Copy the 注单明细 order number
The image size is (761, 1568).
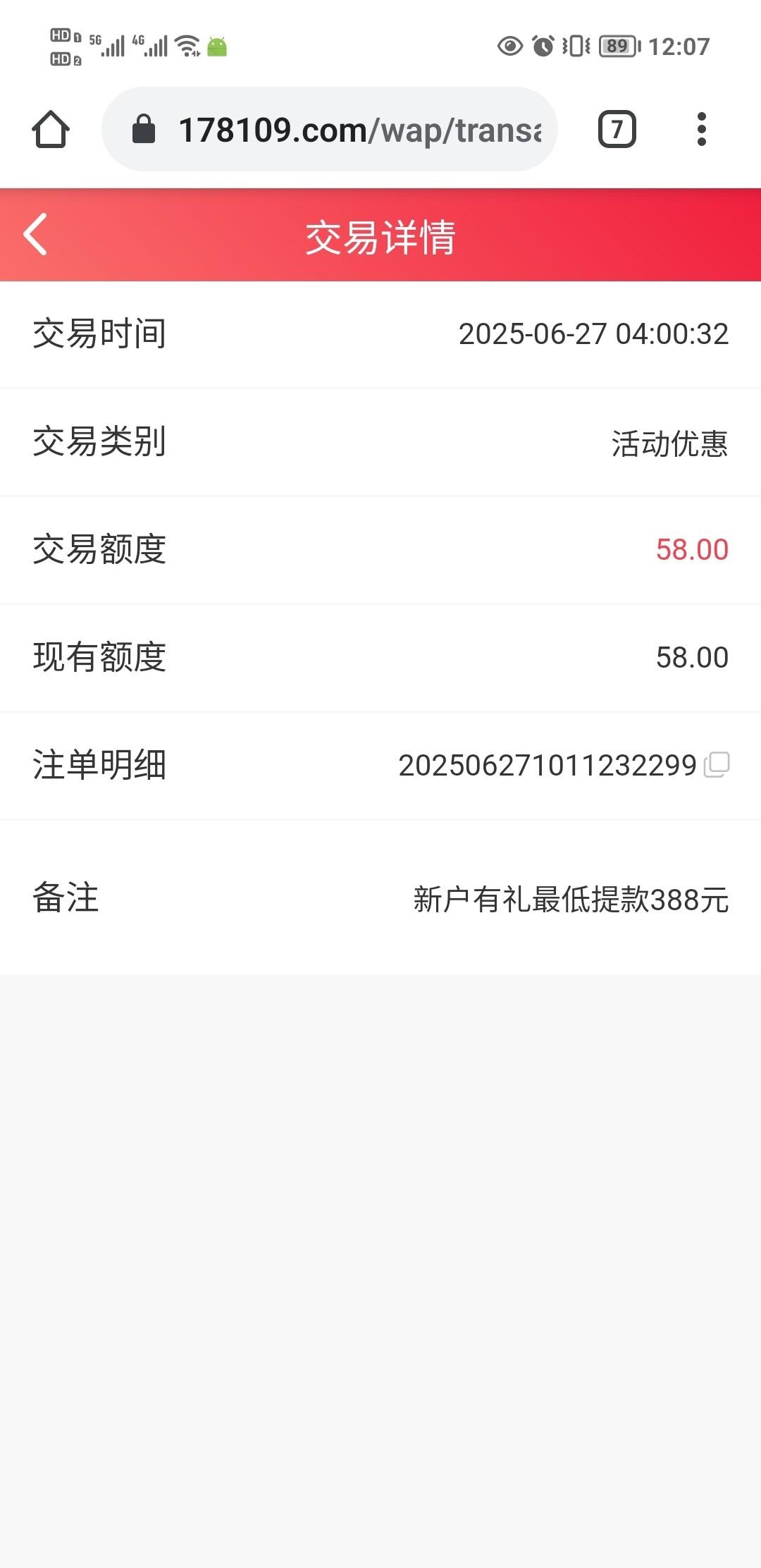pos(717,764)
